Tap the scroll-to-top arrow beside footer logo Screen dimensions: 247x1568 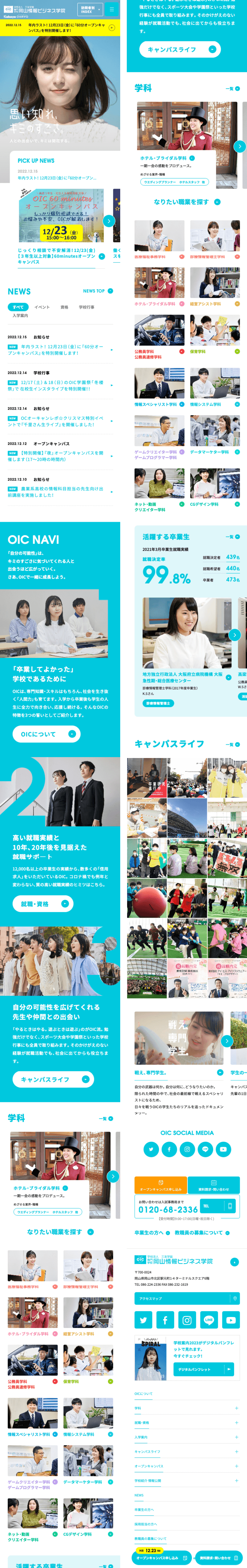(235, 1261)
